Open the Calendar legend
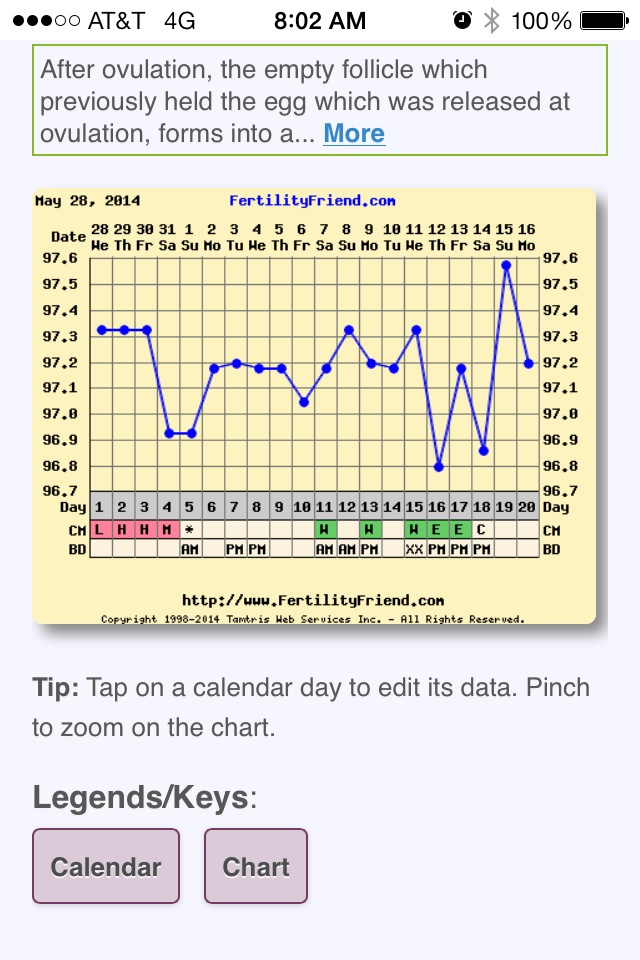The width and height of the screenshot is (640, 960). click(x=106, y=866)
